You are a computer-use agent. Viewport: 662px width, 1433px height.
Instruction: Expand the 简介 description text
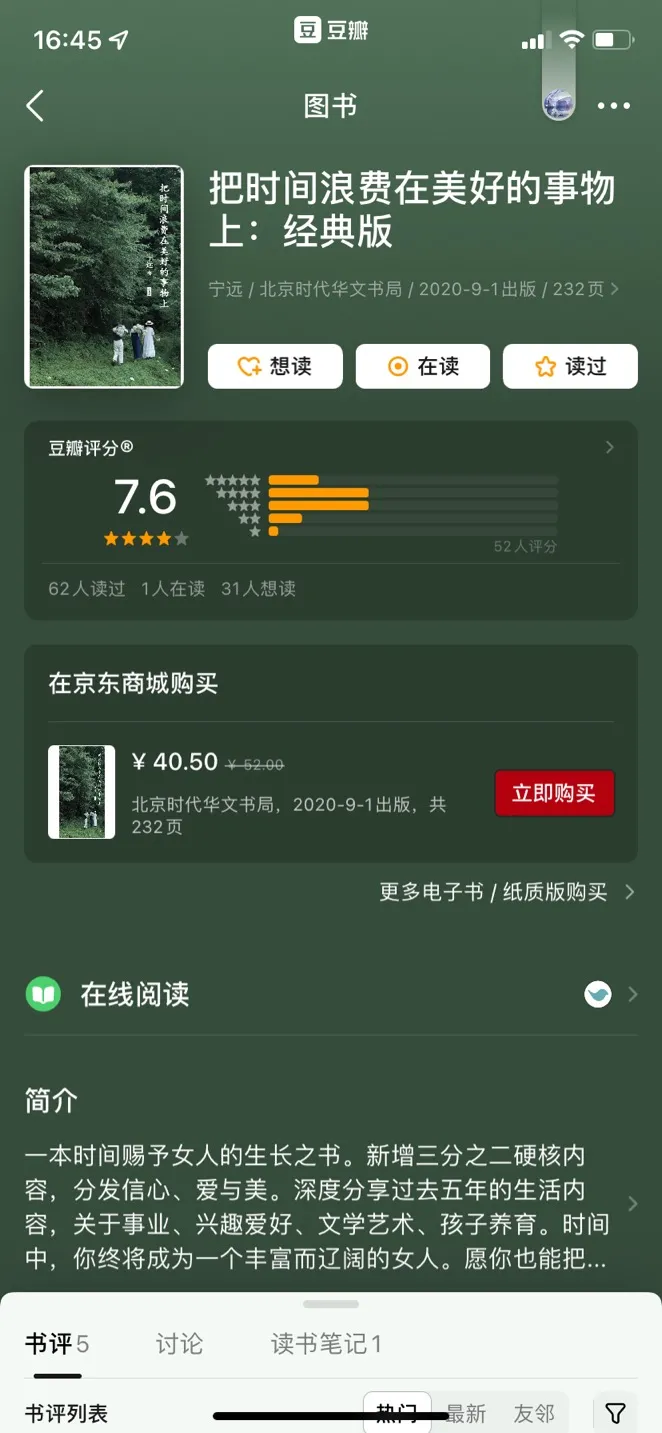click(330, 1205)
